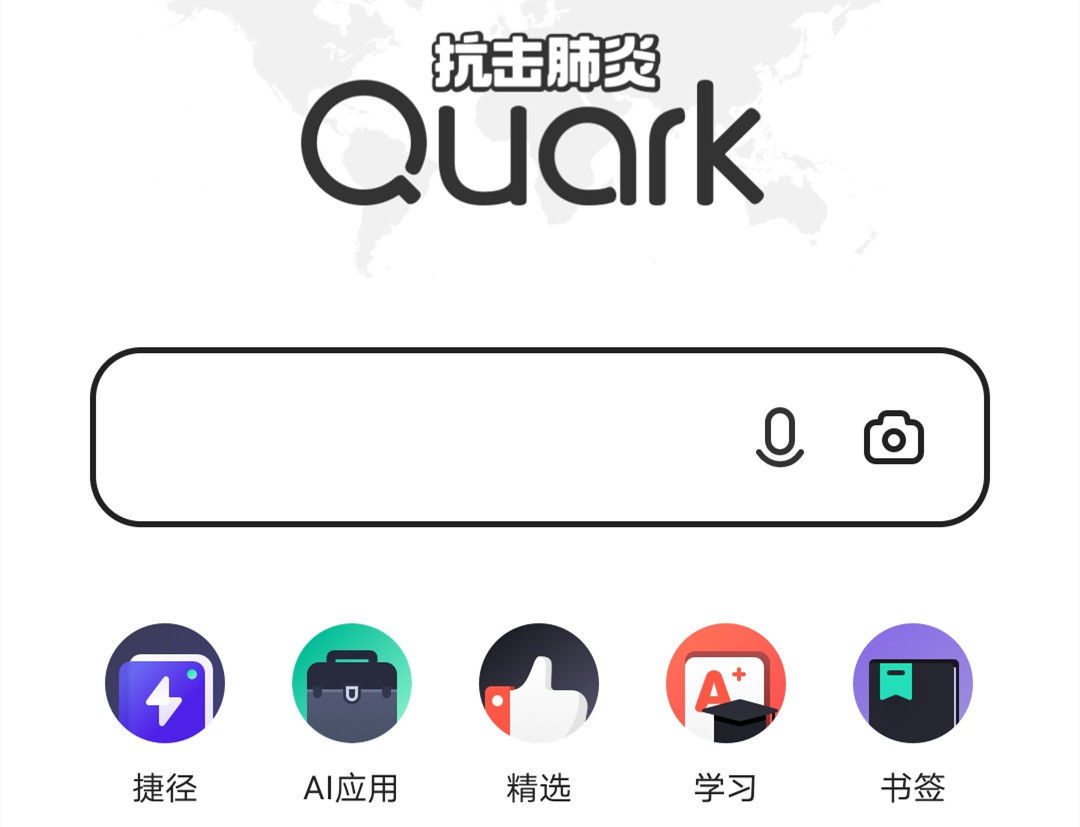The height and width of the screenshot is (827, 1080).
Task: Open camera search
Action: (x=893, y=438)
